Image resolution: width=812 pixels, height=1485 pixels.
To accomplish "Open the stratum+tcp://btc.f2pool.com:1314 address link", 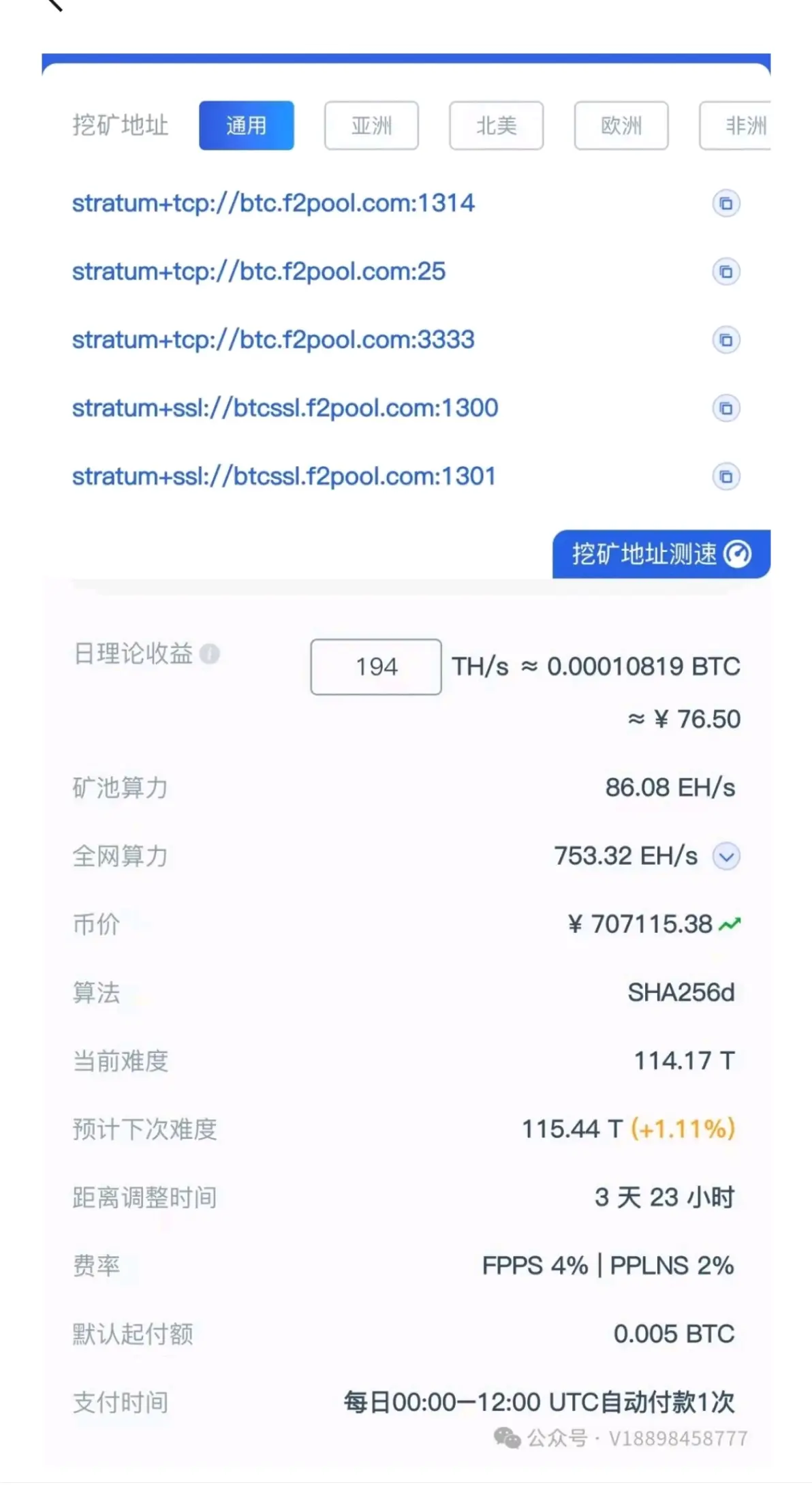I will (x=274, y=203).
